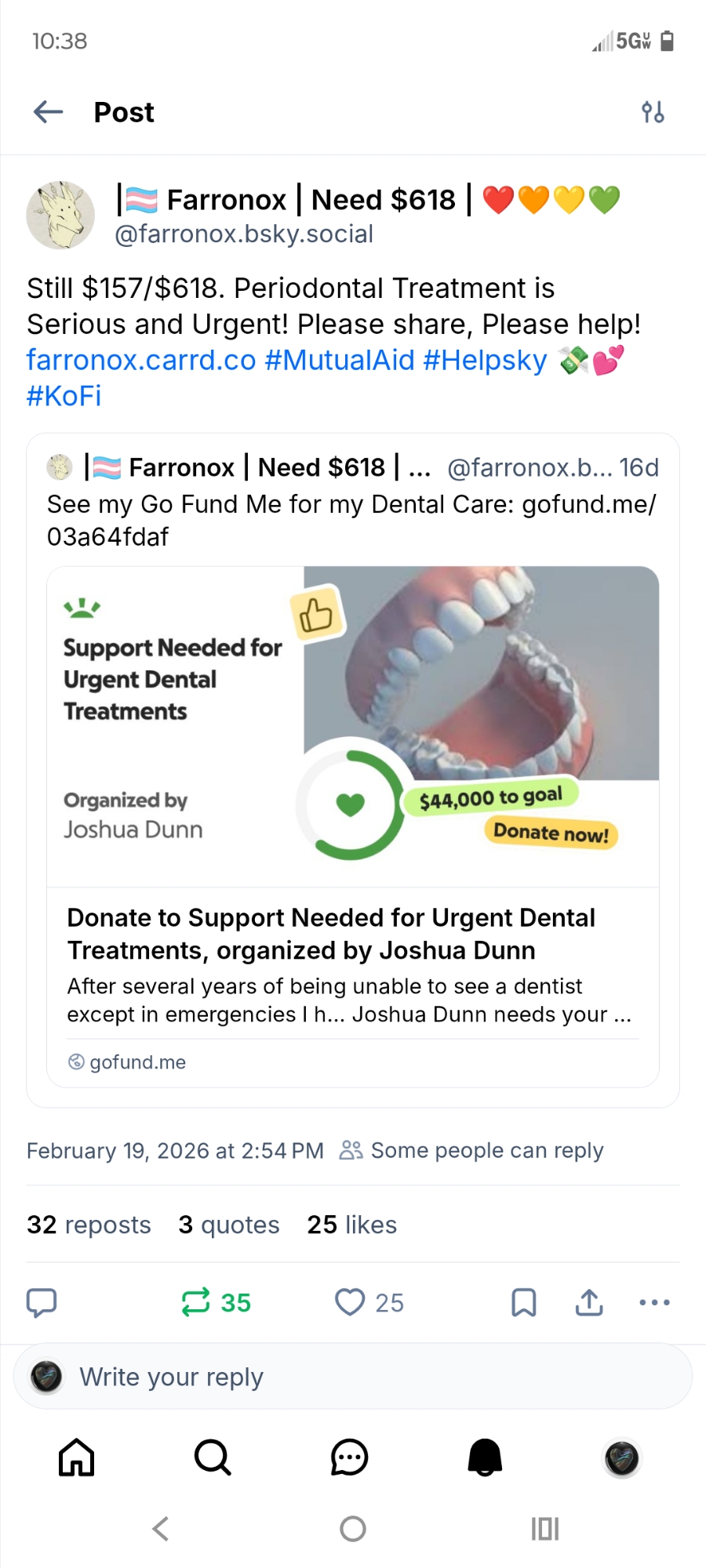This screenshot has height=1568, width=706.
Task: Switch to the Search tab
Action: (x=213, y=1458)
